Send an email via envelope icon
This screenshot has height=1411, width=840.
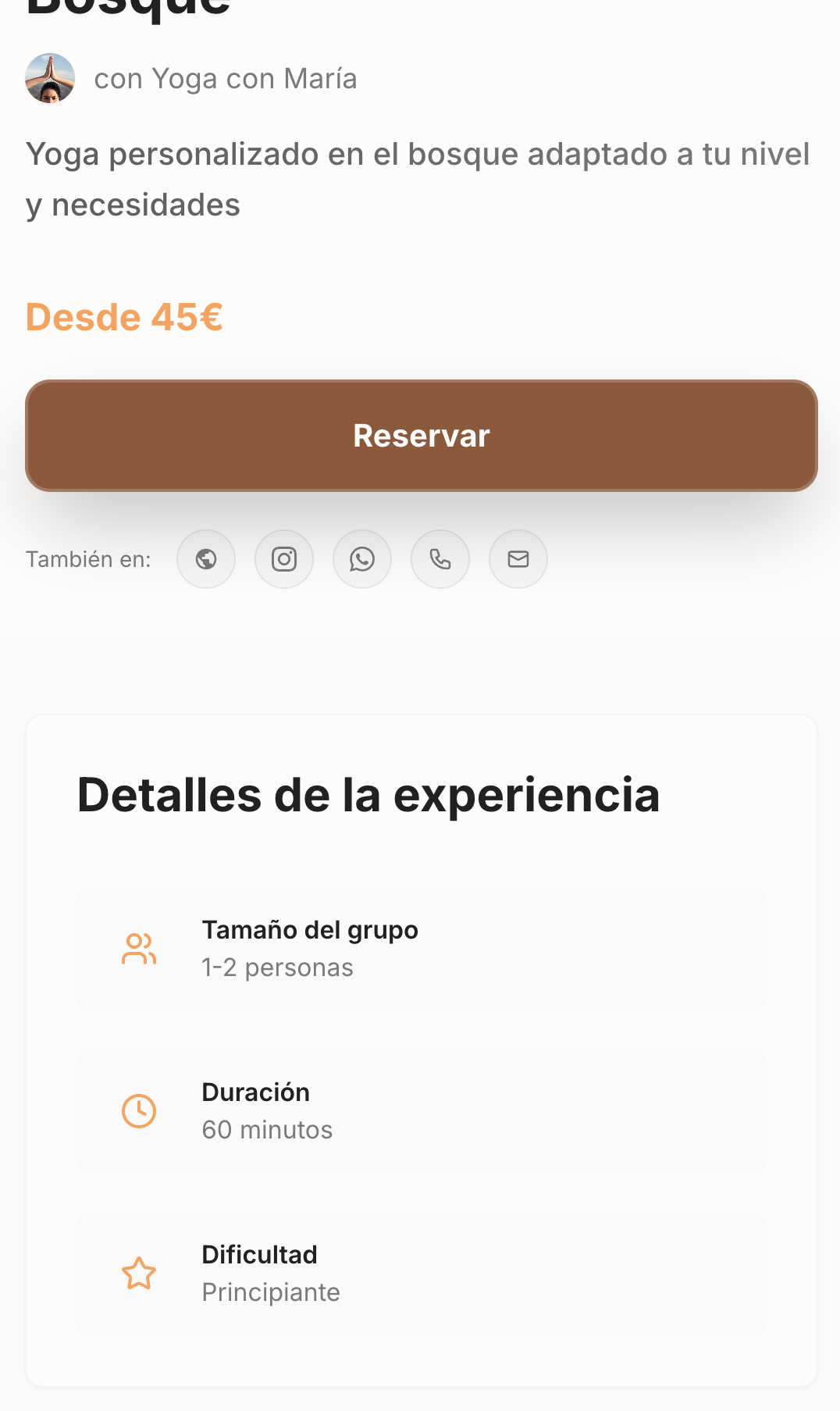pyautogui.click(x=518, y=559)
